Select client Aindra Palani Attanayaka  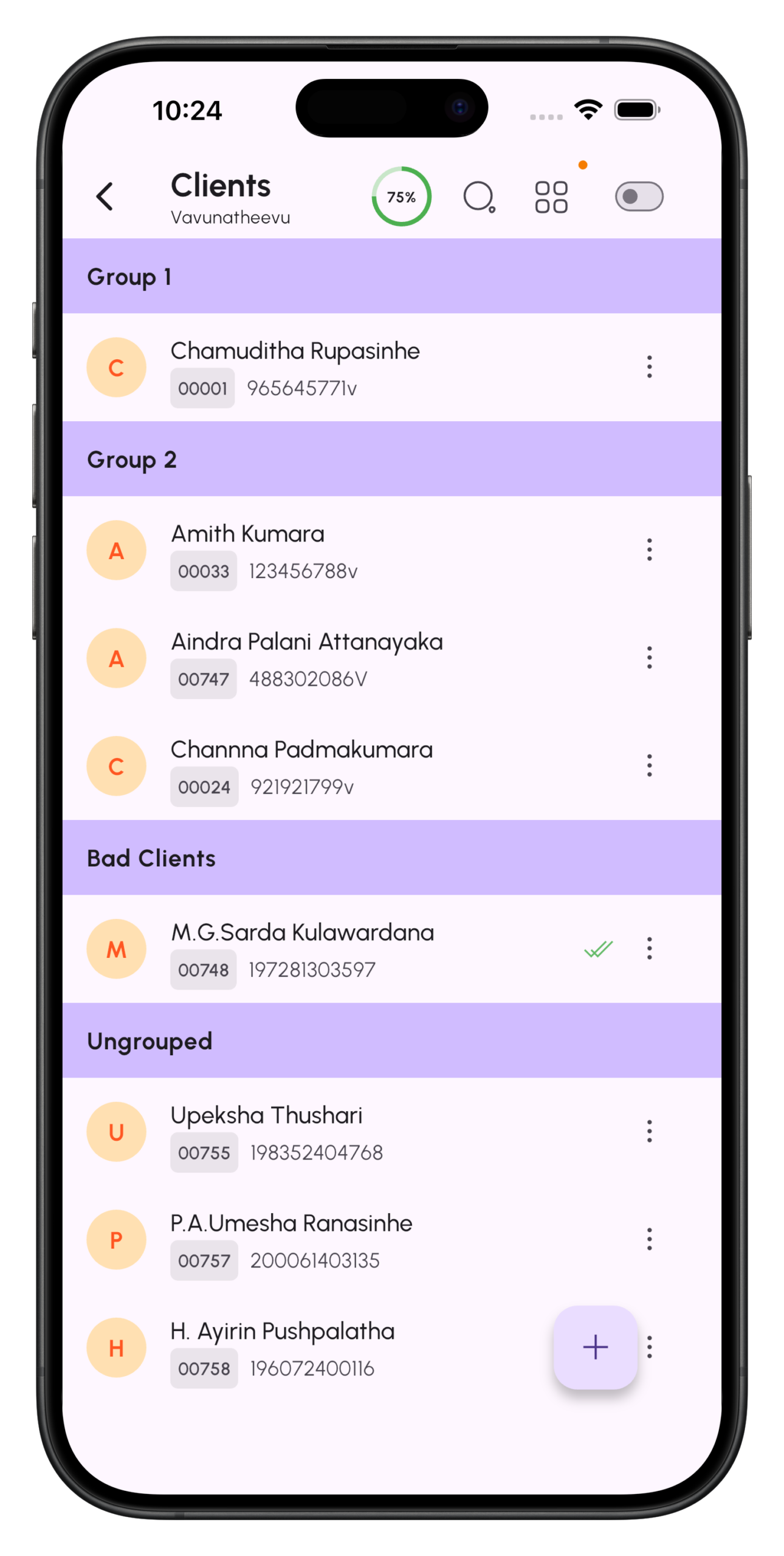(306, 642)
